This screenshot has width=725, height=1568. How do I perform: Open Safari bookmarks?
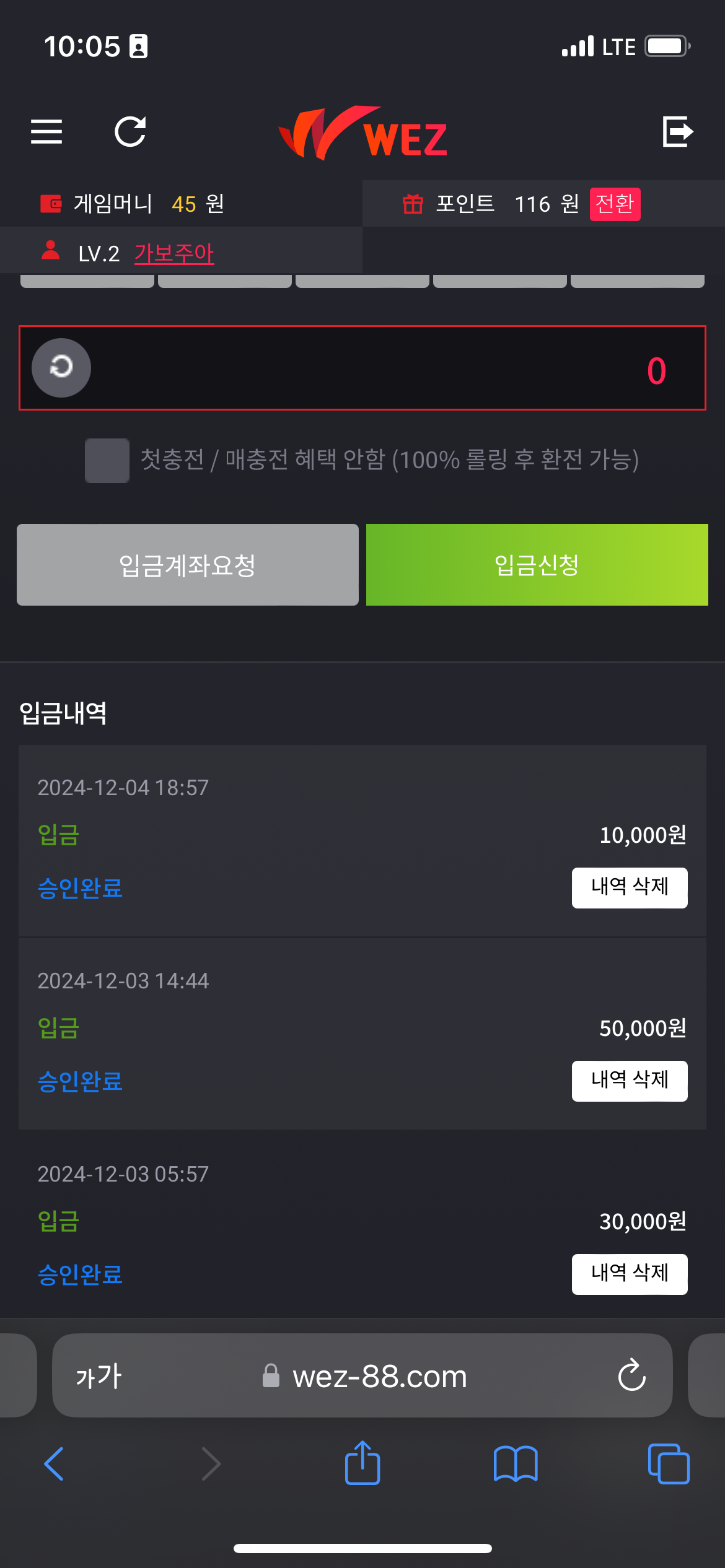pos(516,1464)
